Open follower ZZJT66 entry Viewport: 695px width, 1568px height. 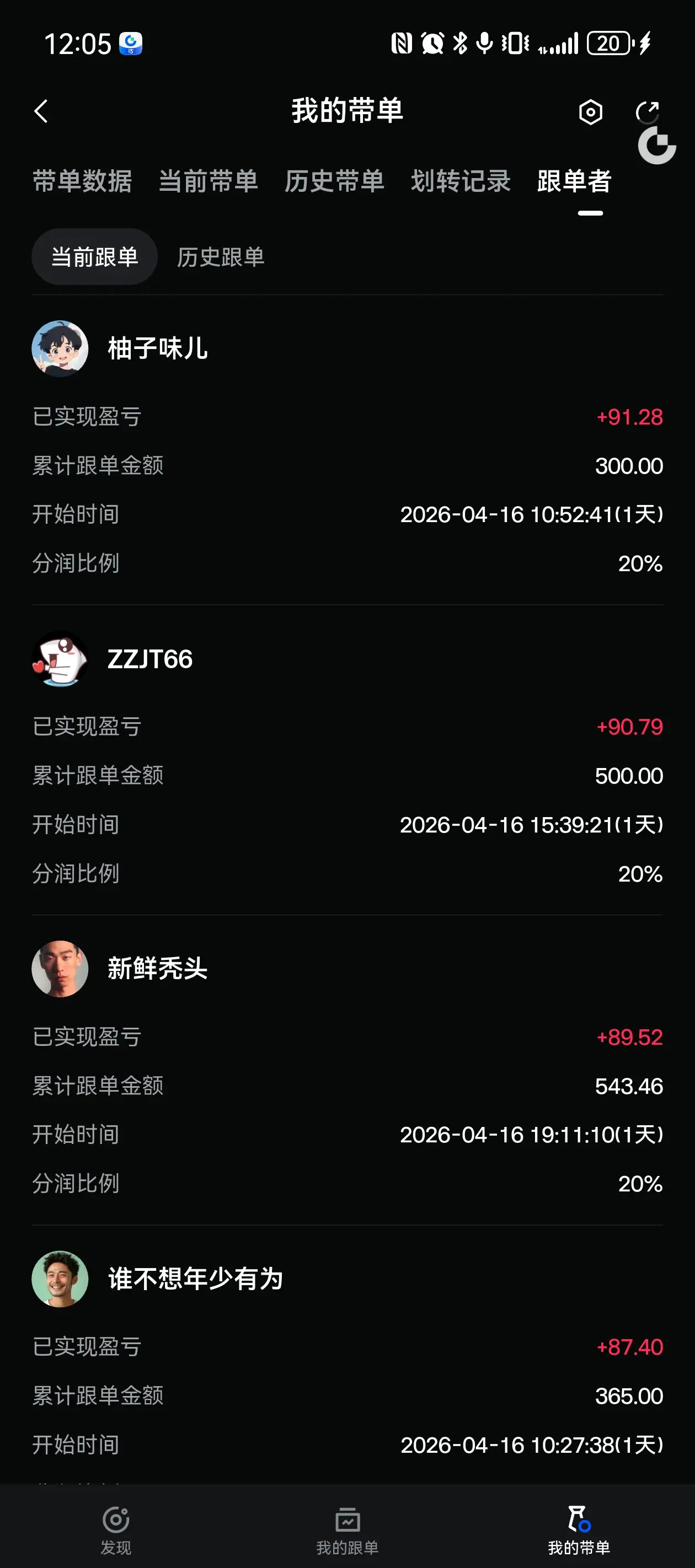150,659
